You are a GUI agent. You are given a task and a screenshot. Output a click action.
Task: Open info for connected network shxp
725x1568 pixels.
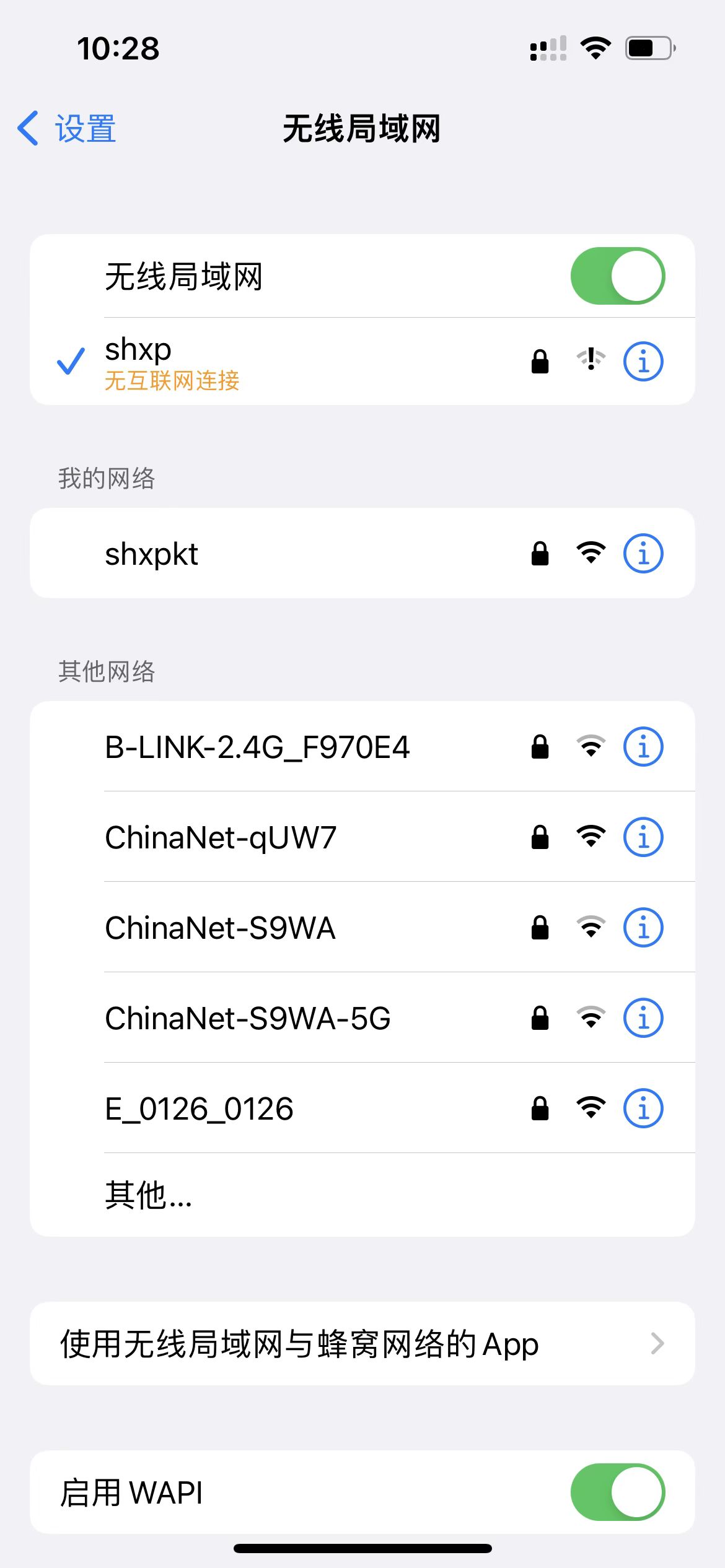643,361
